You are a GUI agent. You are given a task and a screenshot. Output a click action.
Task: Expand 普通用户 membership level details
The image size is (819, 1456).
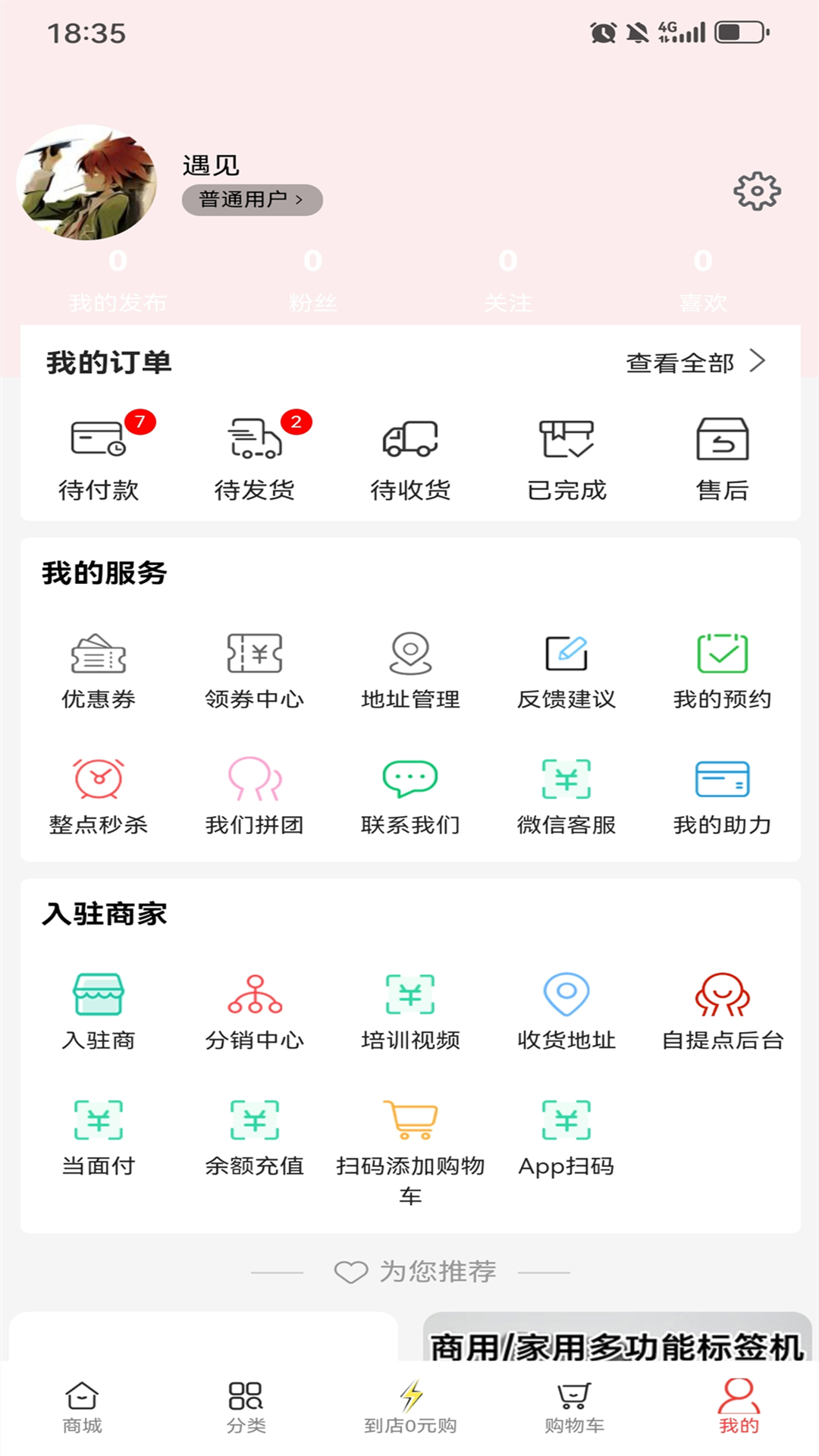pos(253,199)
